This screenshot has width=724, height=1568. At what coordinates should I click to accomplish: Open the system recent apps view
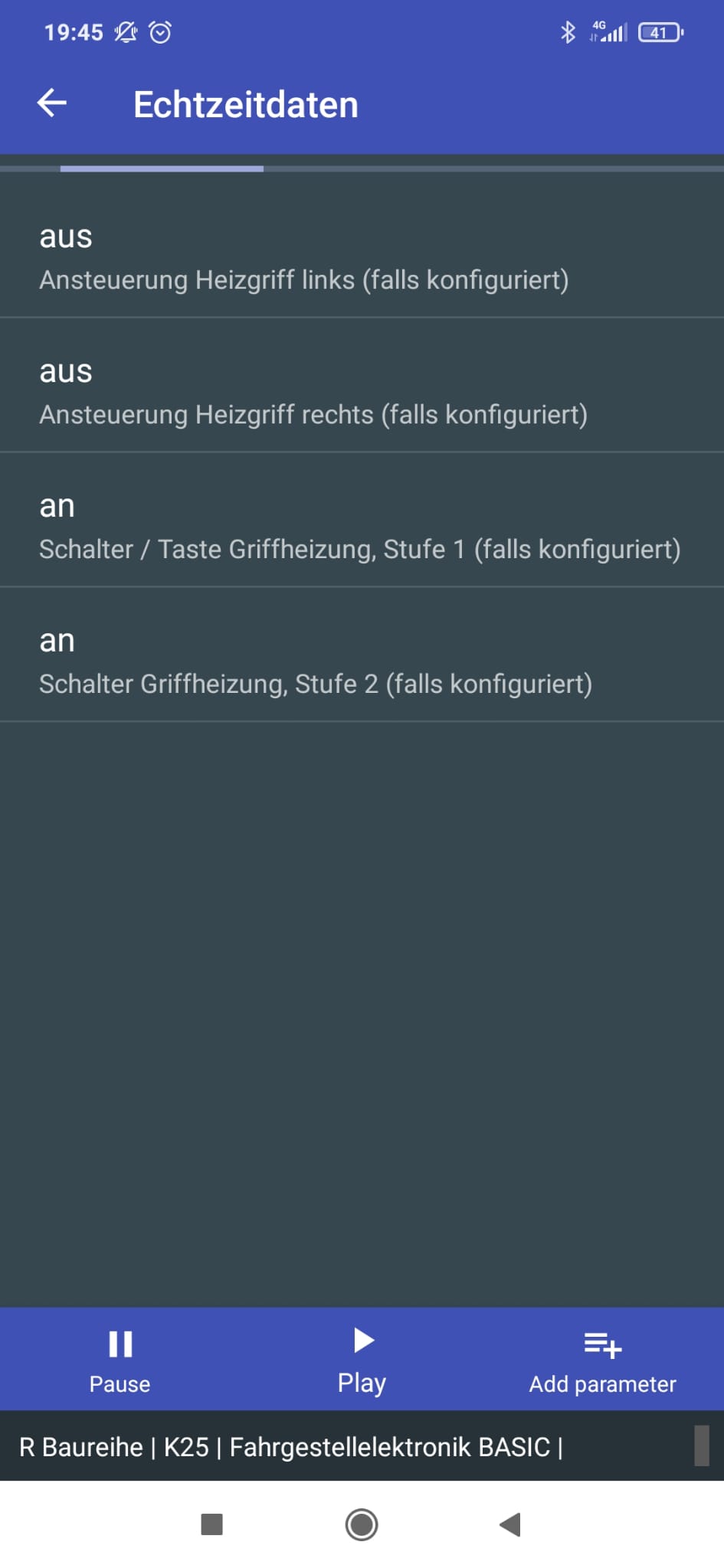coord(211,1524)
